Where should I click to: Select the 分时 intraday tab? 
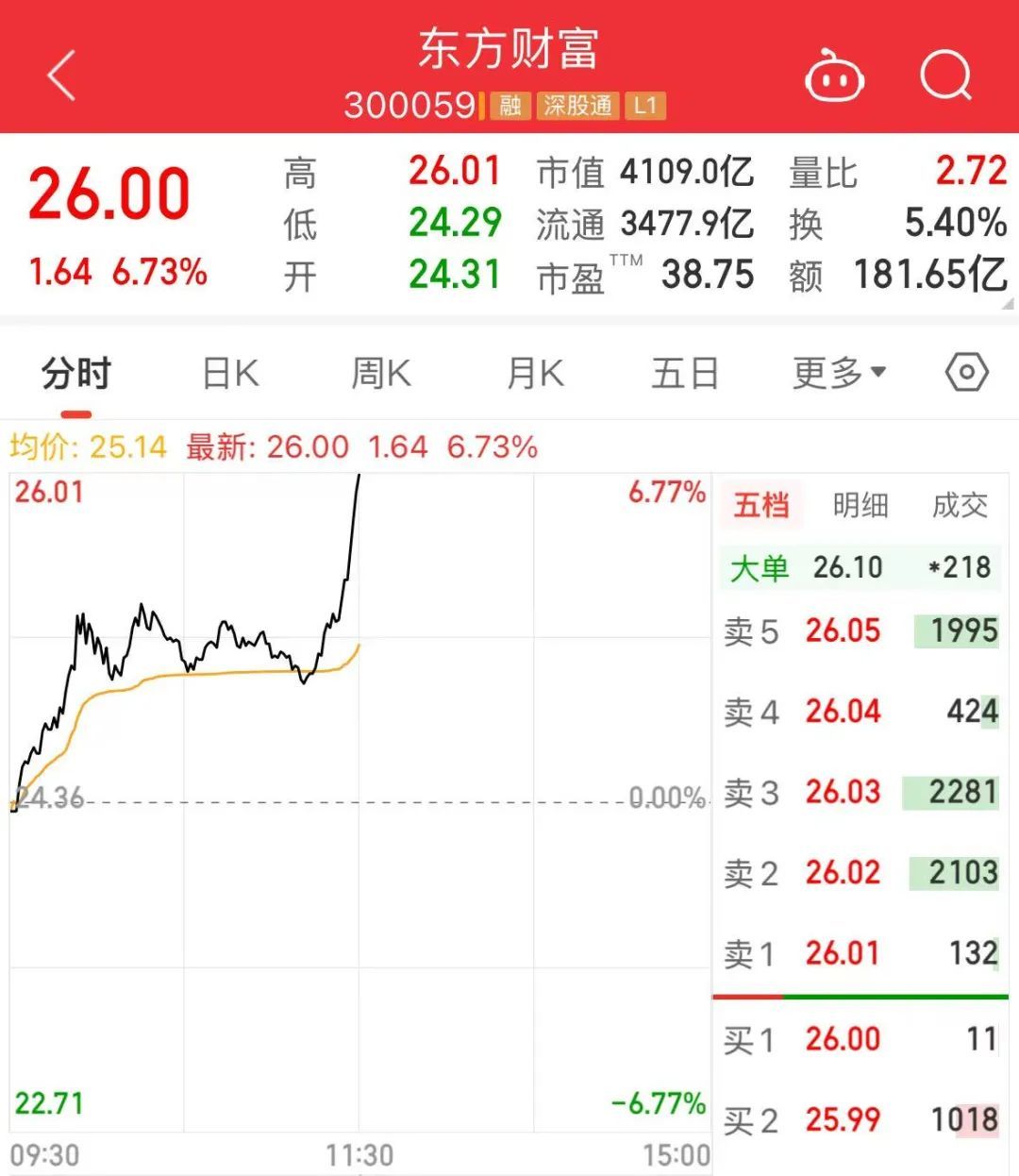(76, 374)
